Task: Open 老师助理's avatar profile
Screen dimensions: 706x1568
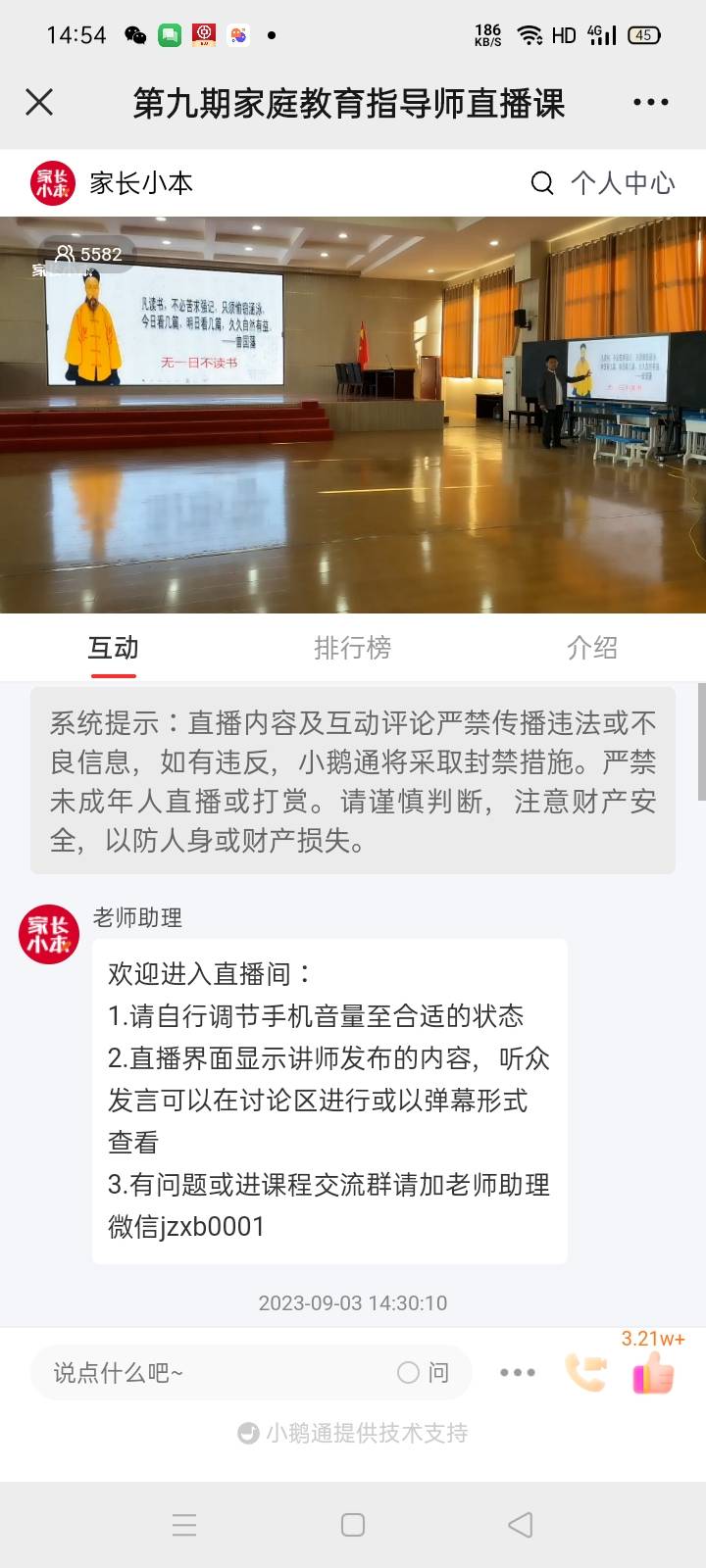Action: (49, 934)
